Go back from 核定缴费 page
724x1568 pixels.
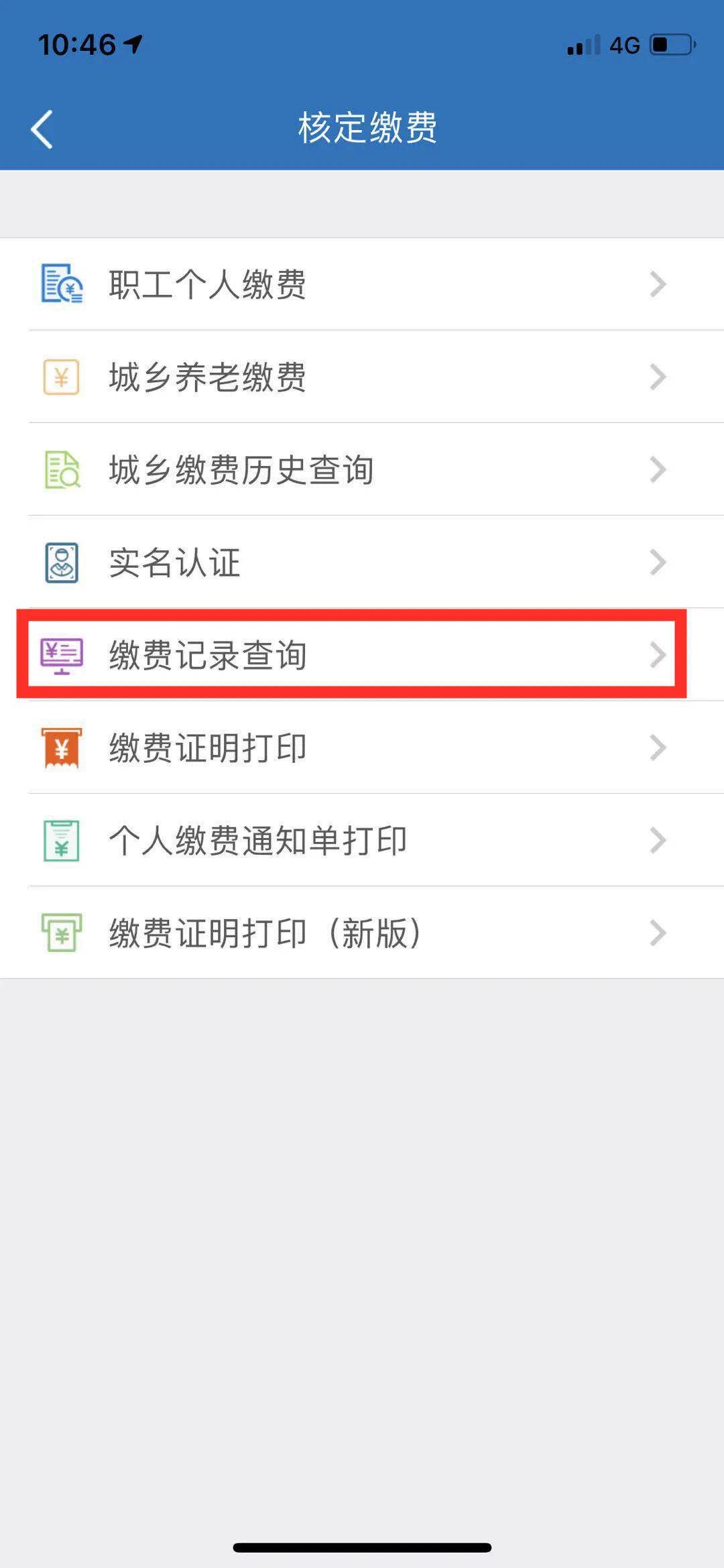(42, 129)
